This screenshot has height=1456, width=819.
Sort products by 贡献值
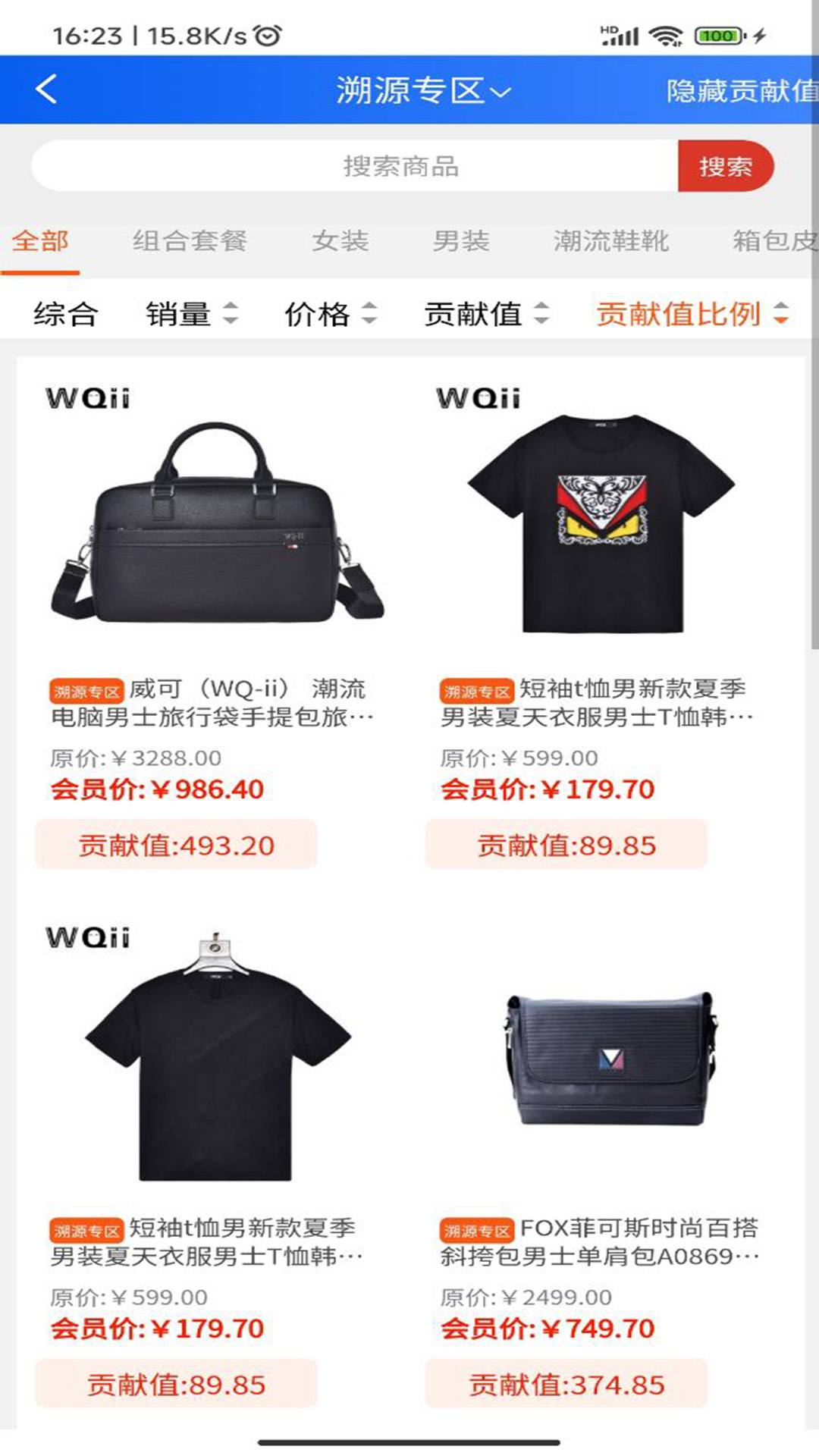[x=485, y=313]
